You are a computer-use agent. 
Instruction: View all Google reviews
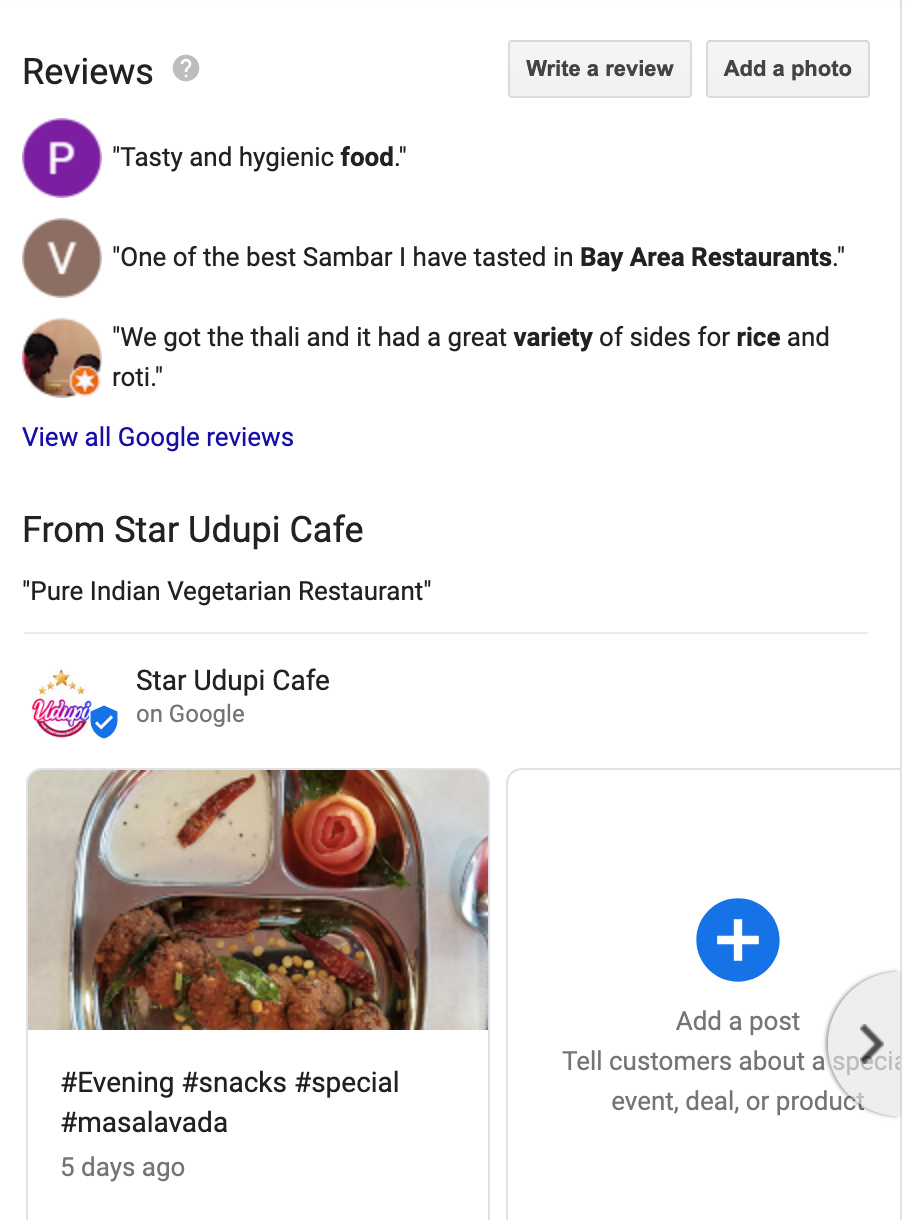tap(158, 437)
